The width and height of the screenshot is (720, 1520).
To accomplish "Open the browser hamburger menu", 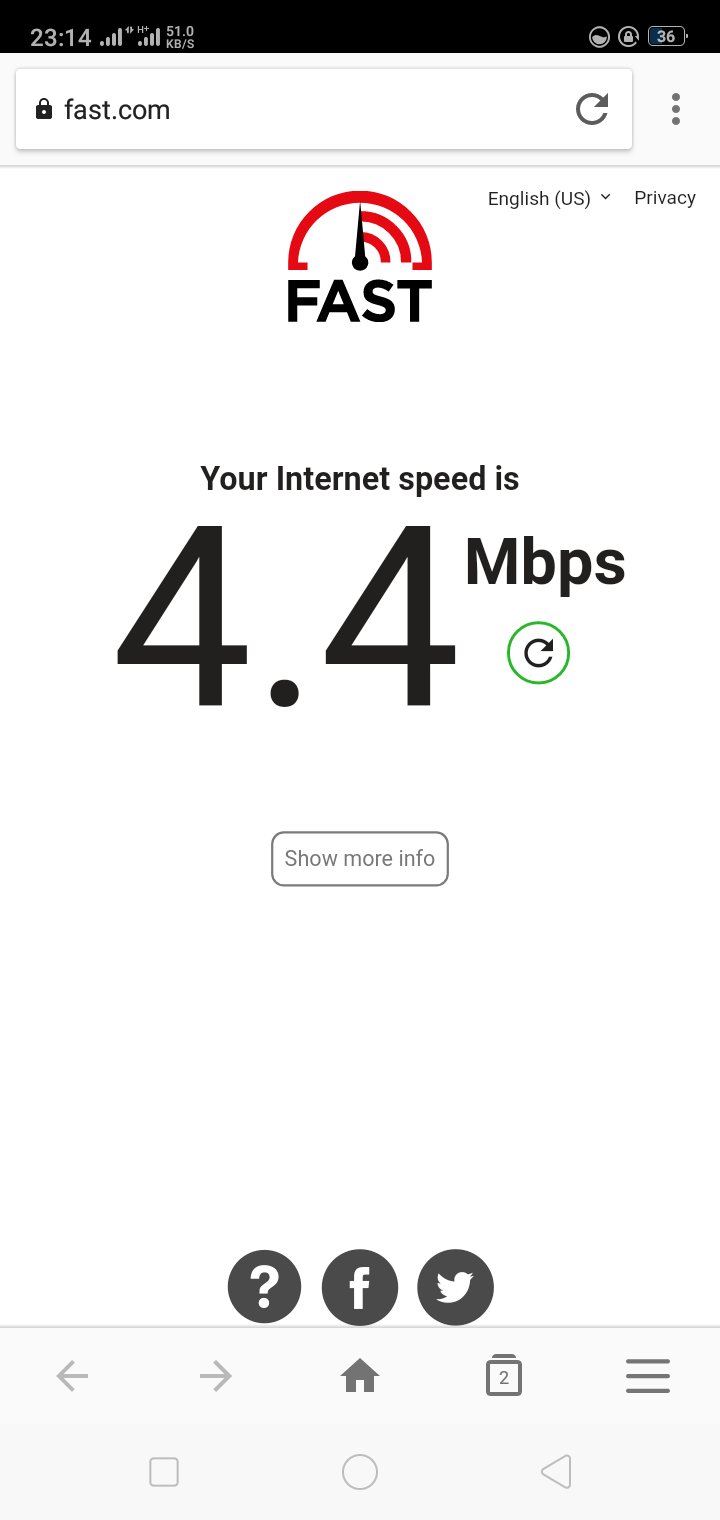I will (647, 1377).
